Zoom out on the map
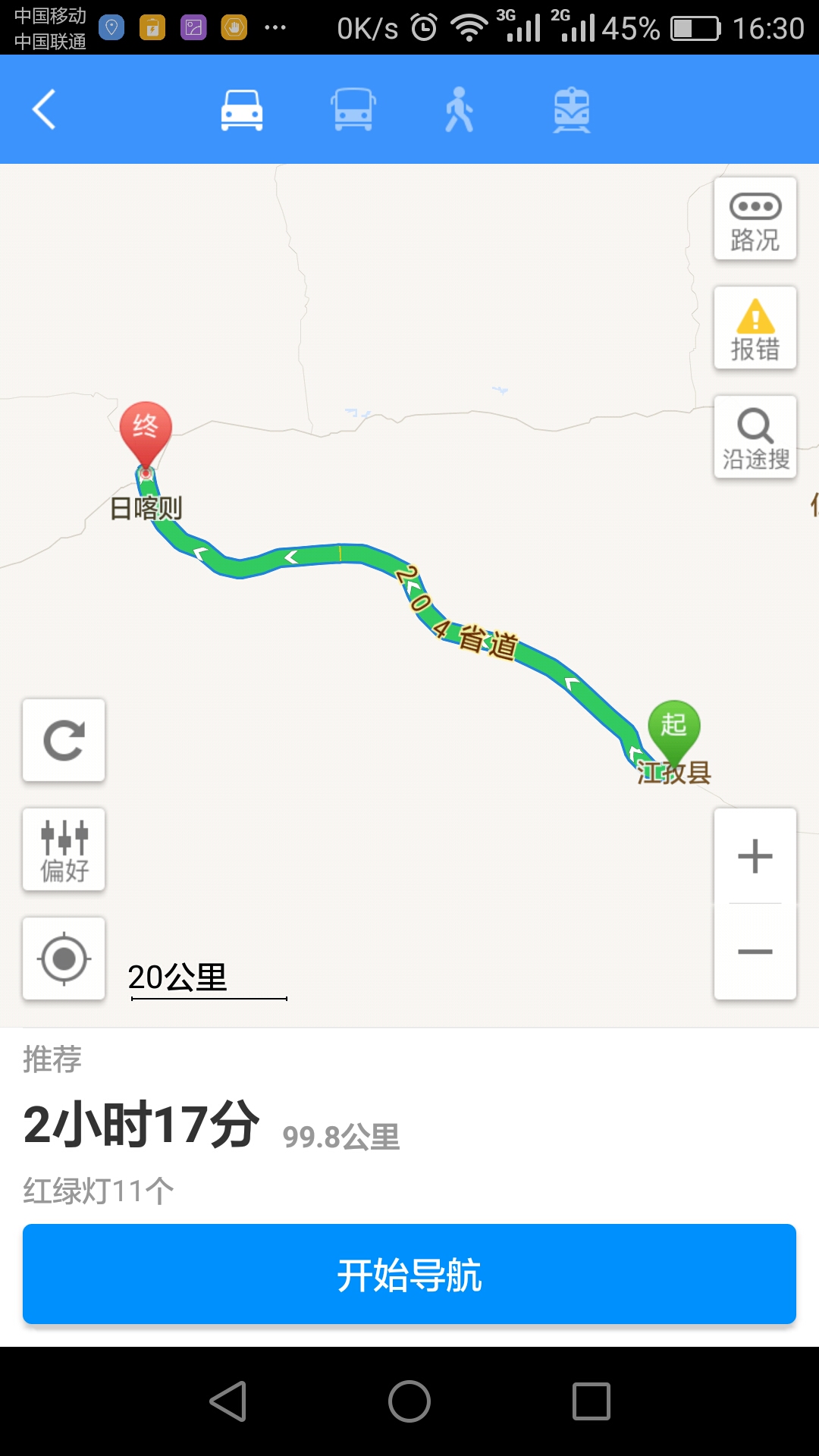The height and width of the screenshot is (1456, 819). pos(755,952)
